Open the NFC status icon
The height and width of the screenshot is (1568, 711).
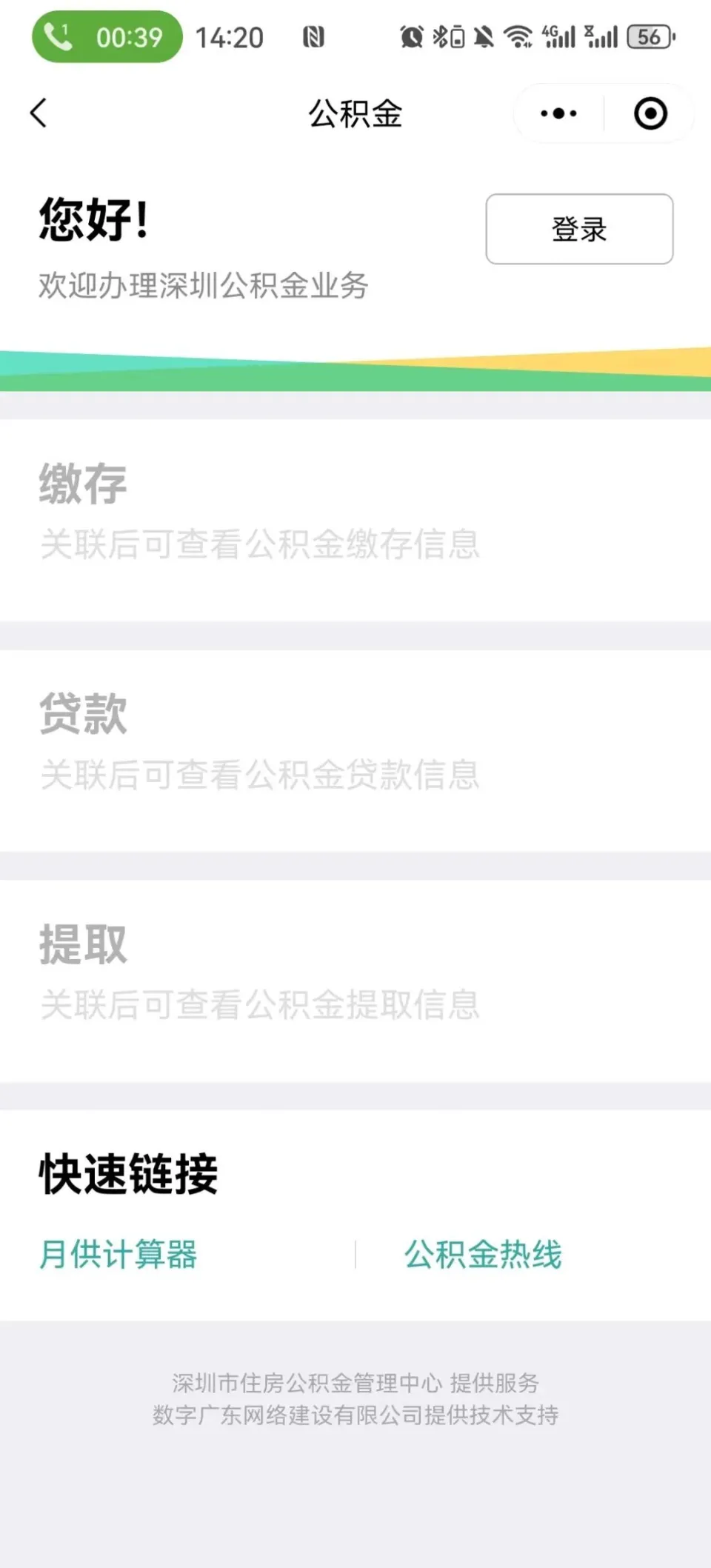tap(314, 36)
